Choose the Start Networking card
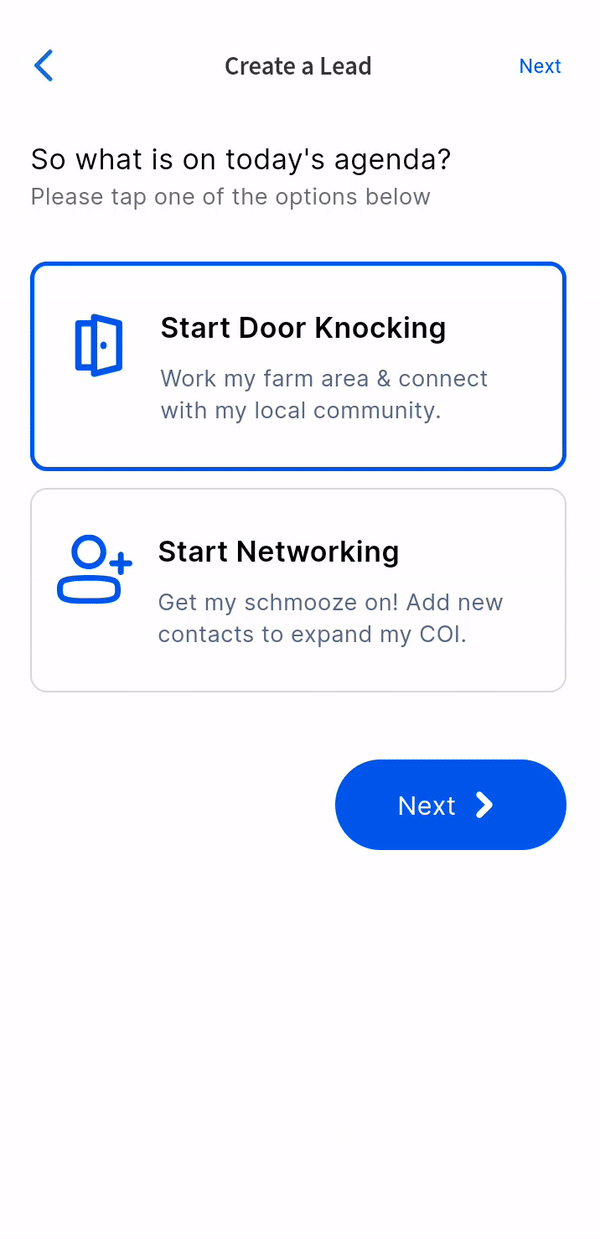 pyautogui.click(x=298, y=590)
